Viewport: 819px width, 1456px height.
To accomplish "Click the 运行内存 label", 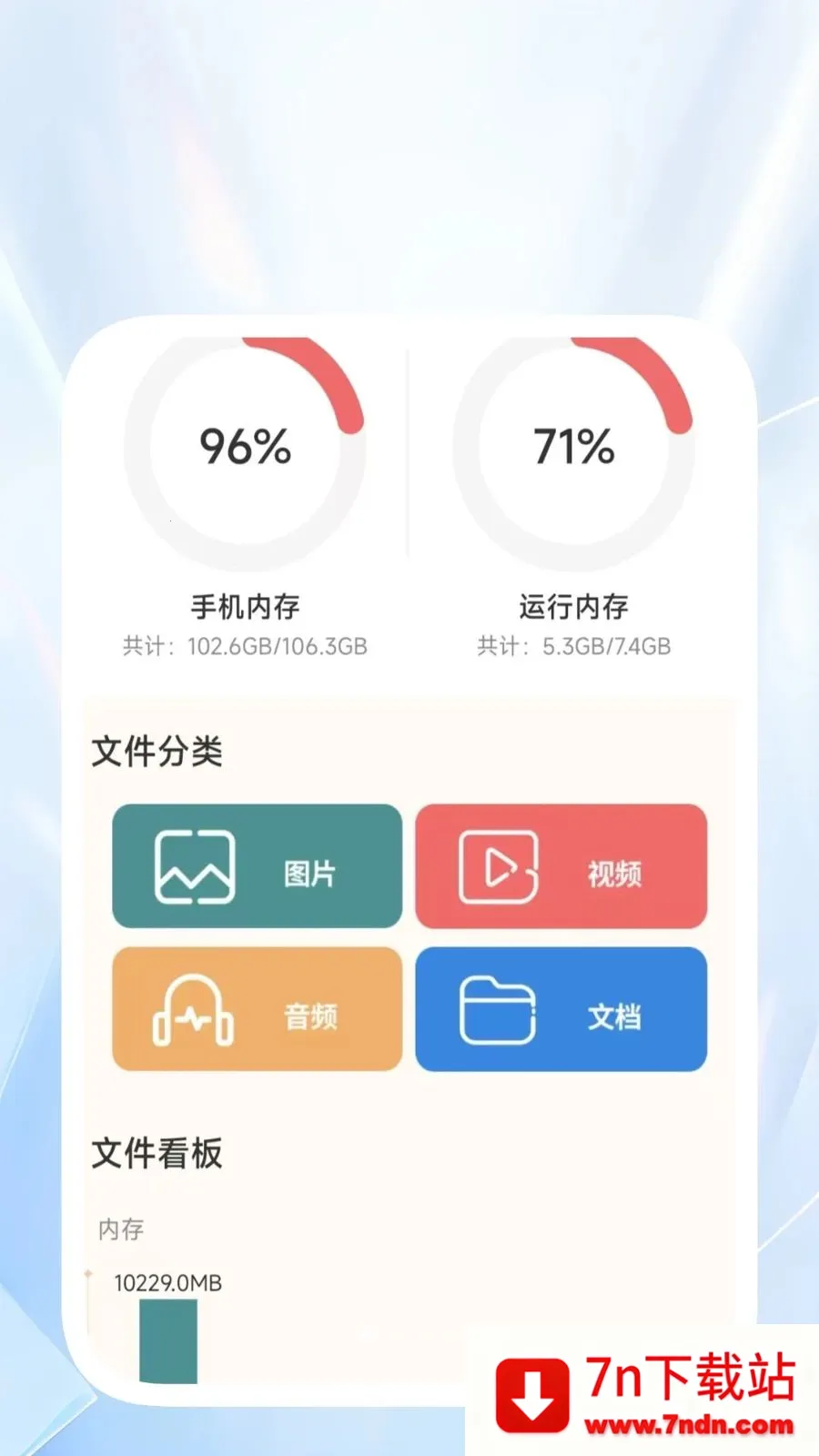I will click(575, 605).
